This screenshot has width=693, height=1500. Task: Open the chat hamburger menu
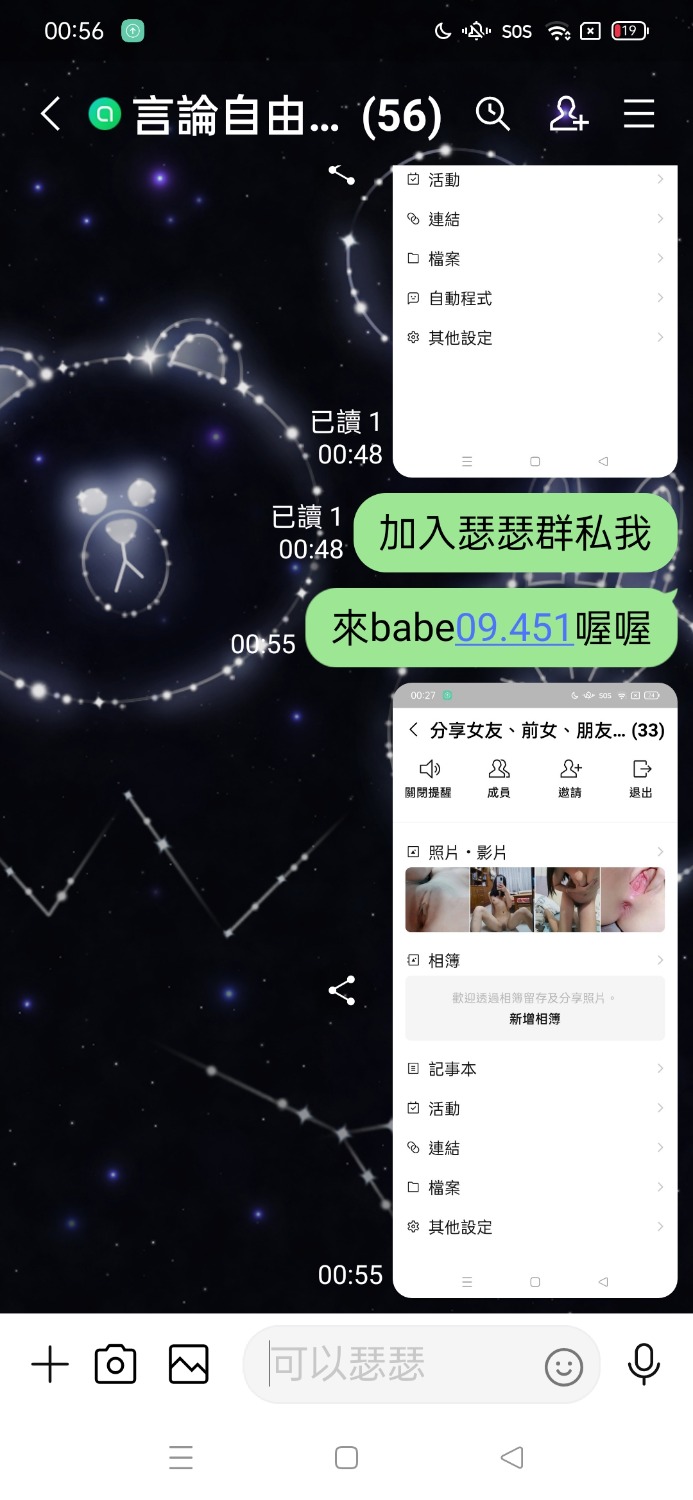(x=639, y=115)
